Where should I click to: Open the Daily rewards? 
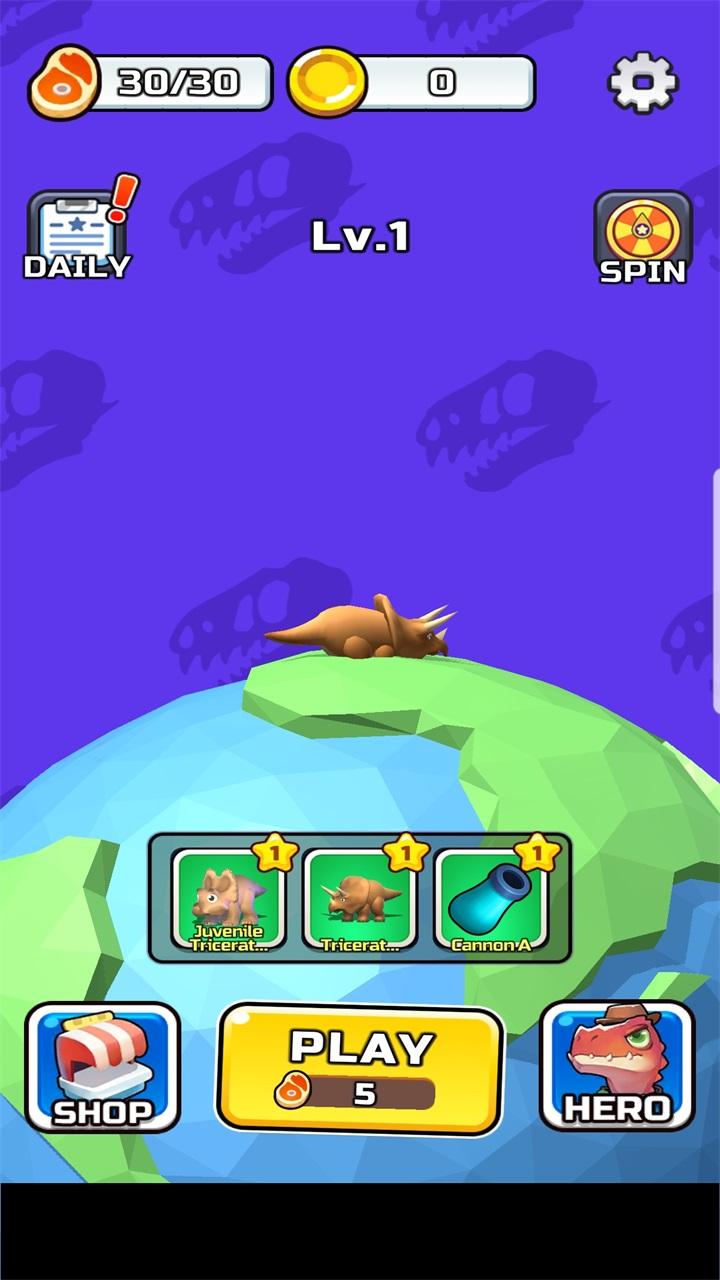point(78,235)
